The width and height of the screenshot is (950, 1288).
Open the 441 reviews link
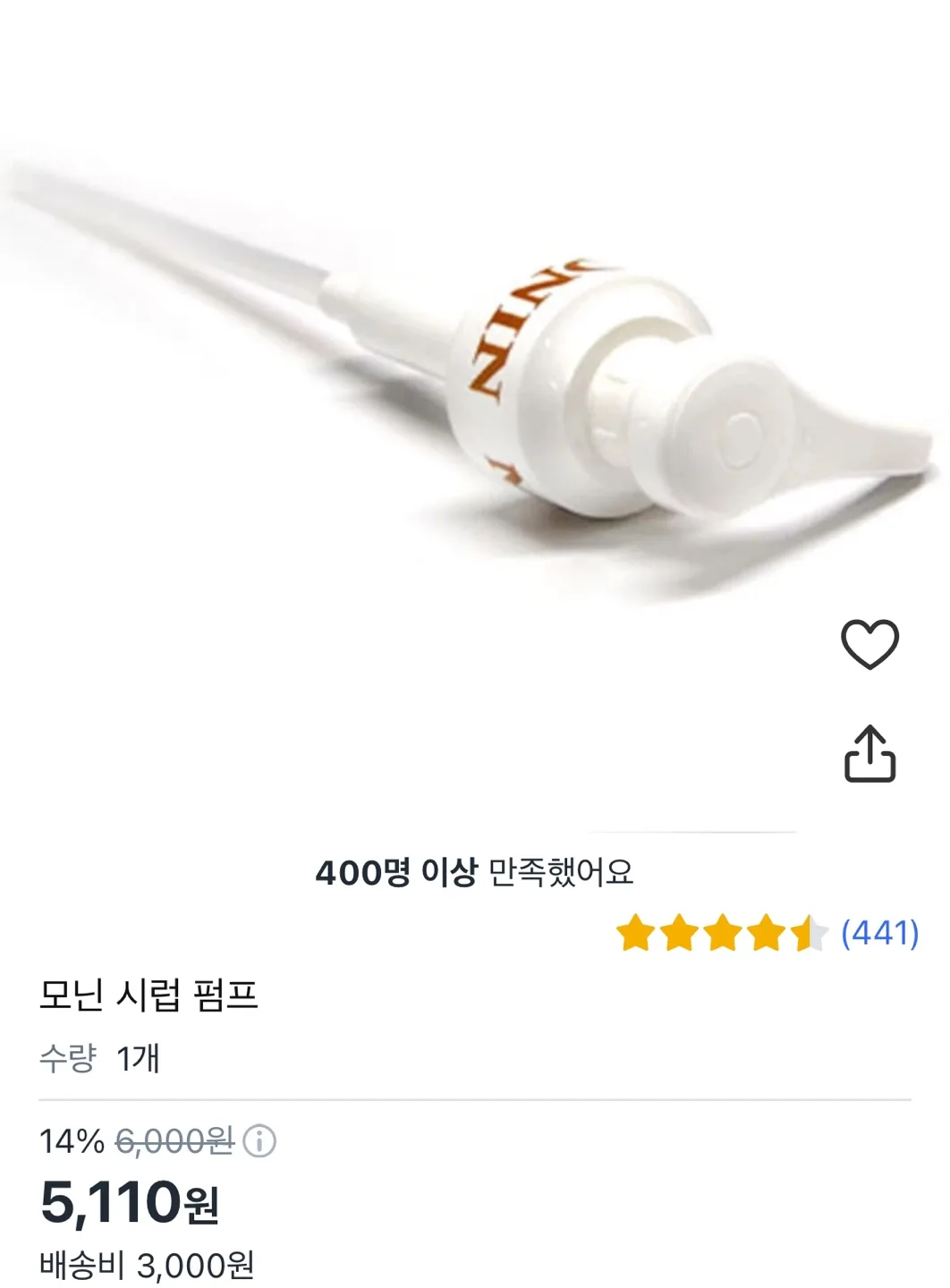[879, 933]
